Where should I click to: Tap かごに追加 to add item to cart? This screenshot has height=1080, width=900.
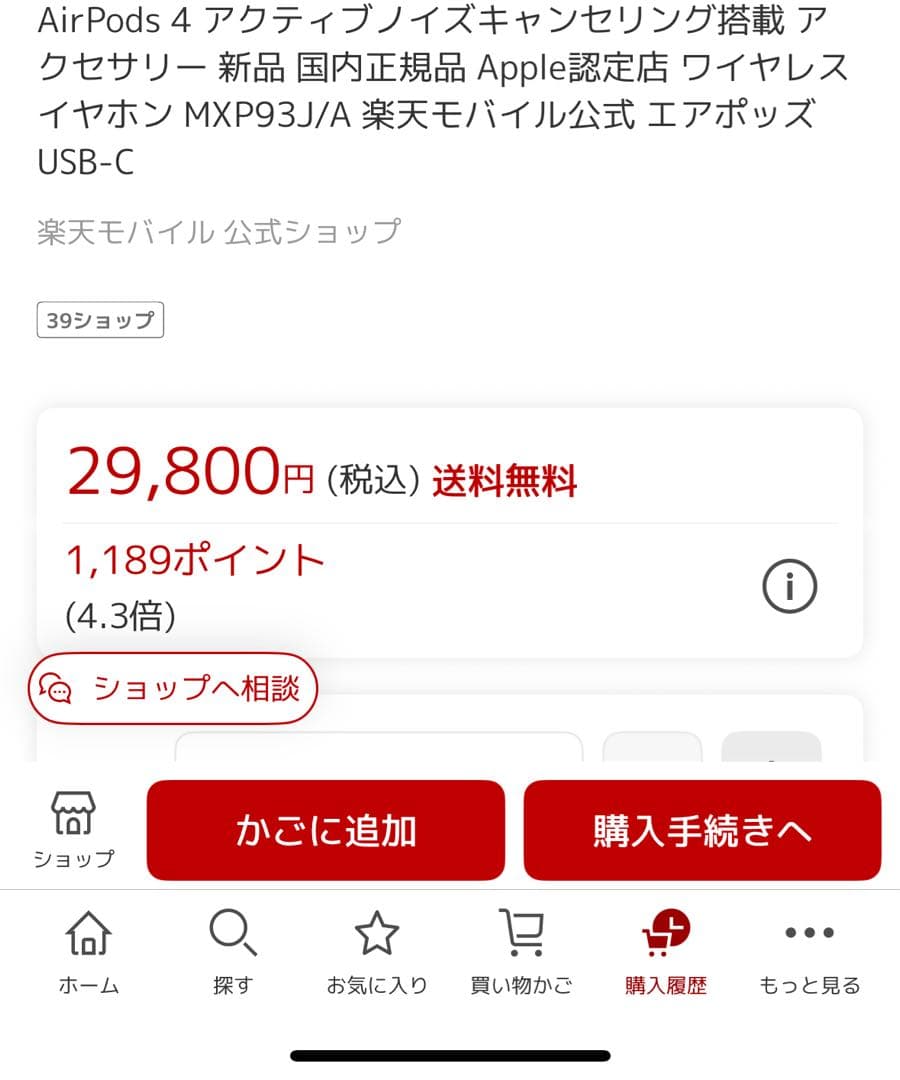(326, 830)
